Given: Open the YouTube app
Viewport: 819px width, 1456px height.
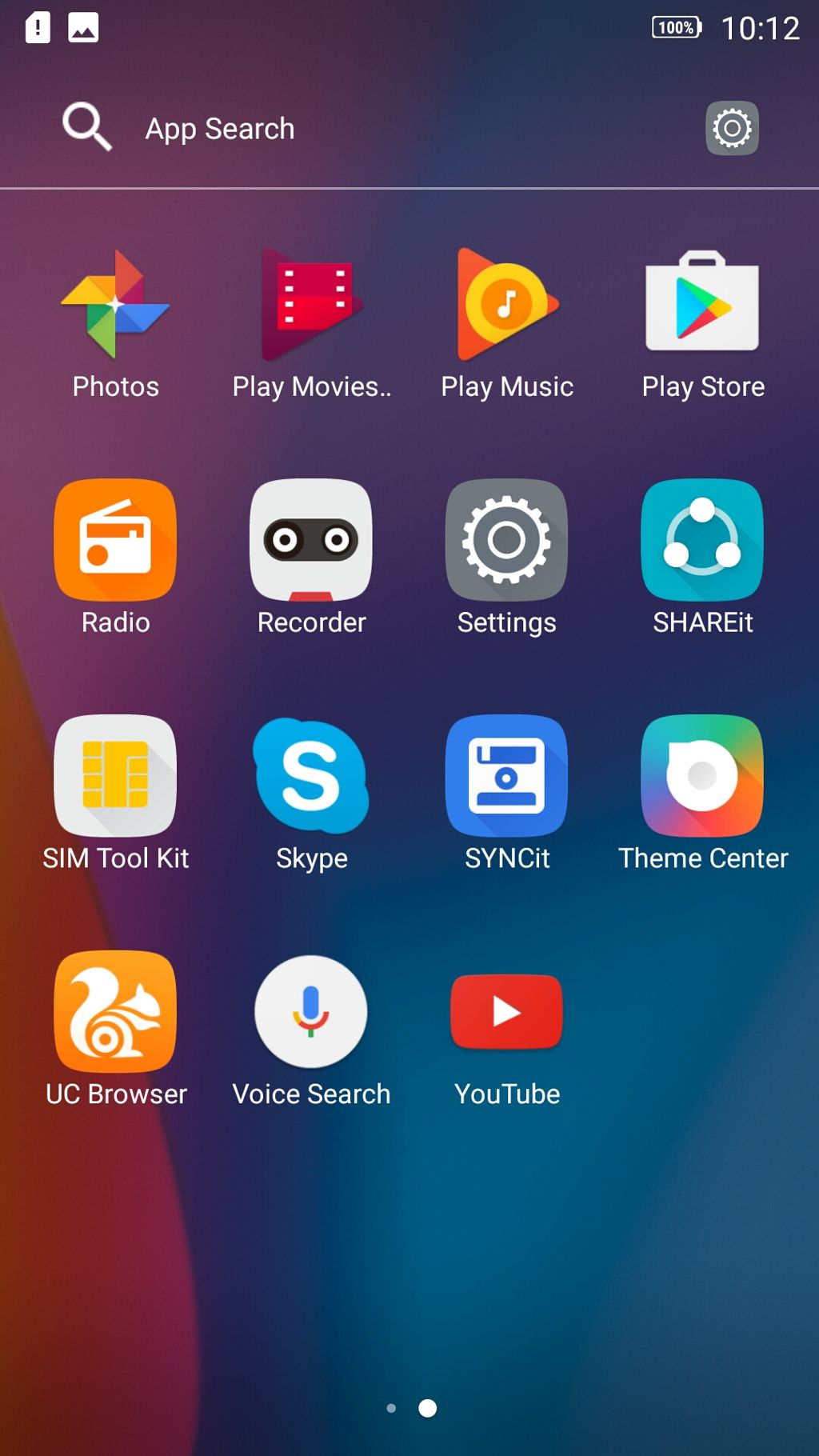Looking at the screenshot, I should 506,1011.
